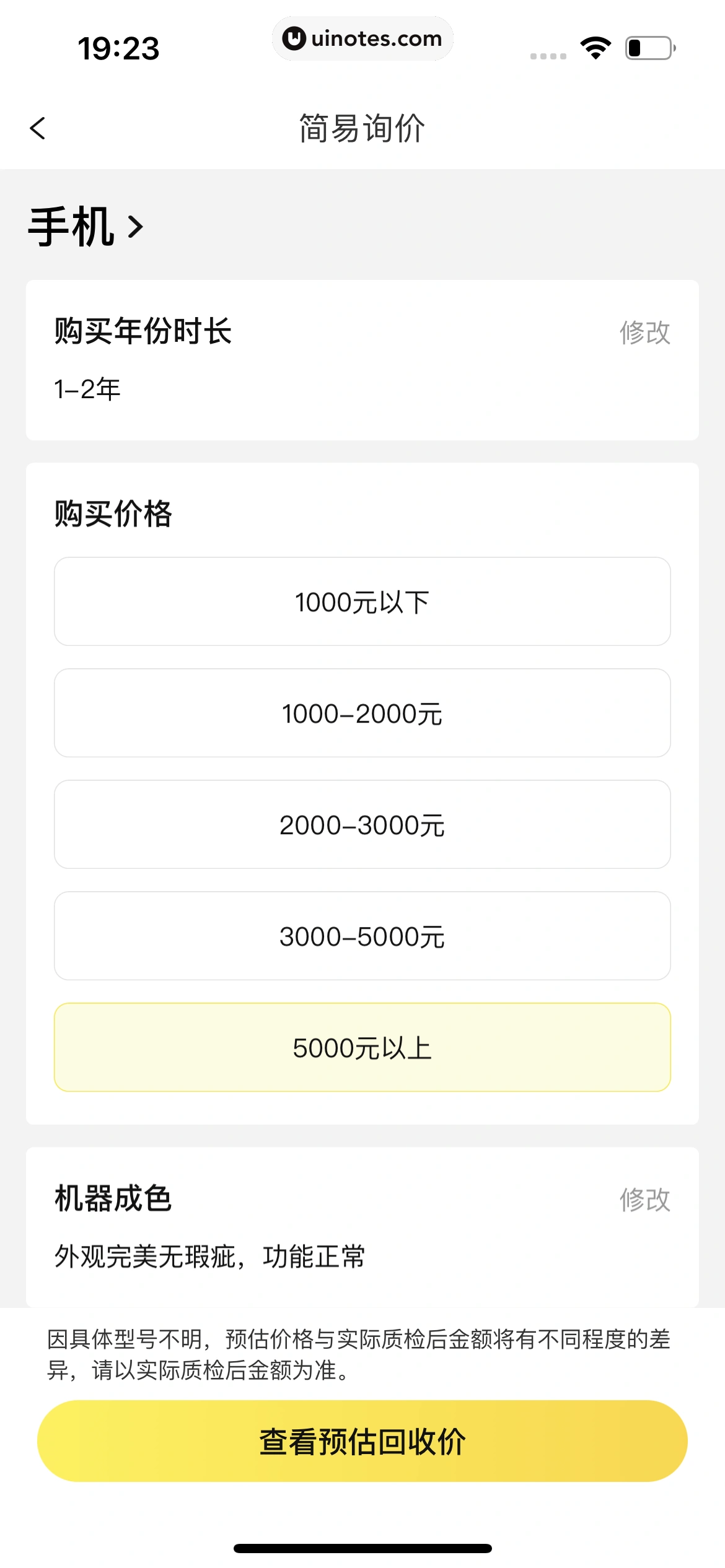Tap 修改 next to 购买年份时长
725x1568 pixels.
click(x=644, y=333)
